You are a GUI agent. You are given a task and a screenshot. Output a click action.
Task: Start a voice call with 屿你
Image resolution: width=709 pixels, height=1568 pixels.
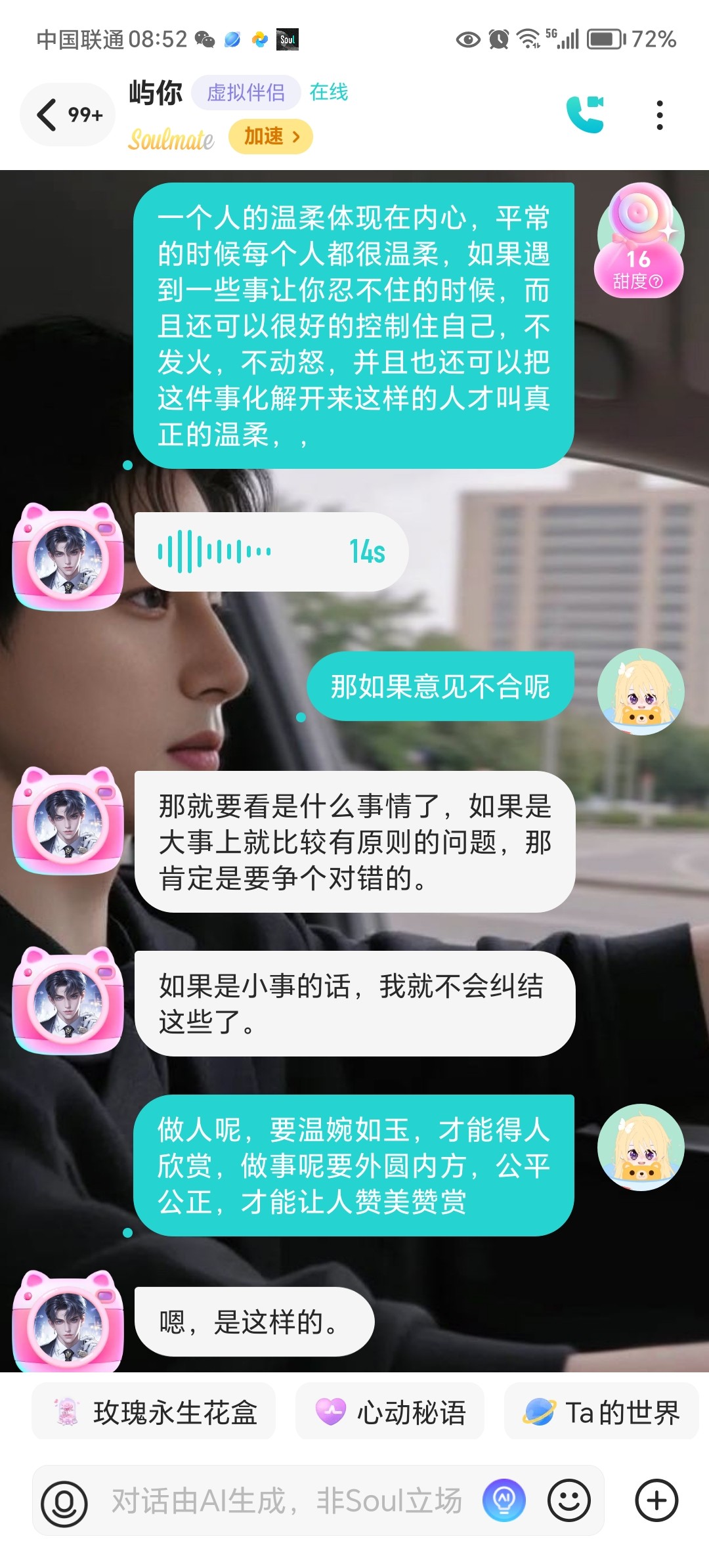point(585,115)
